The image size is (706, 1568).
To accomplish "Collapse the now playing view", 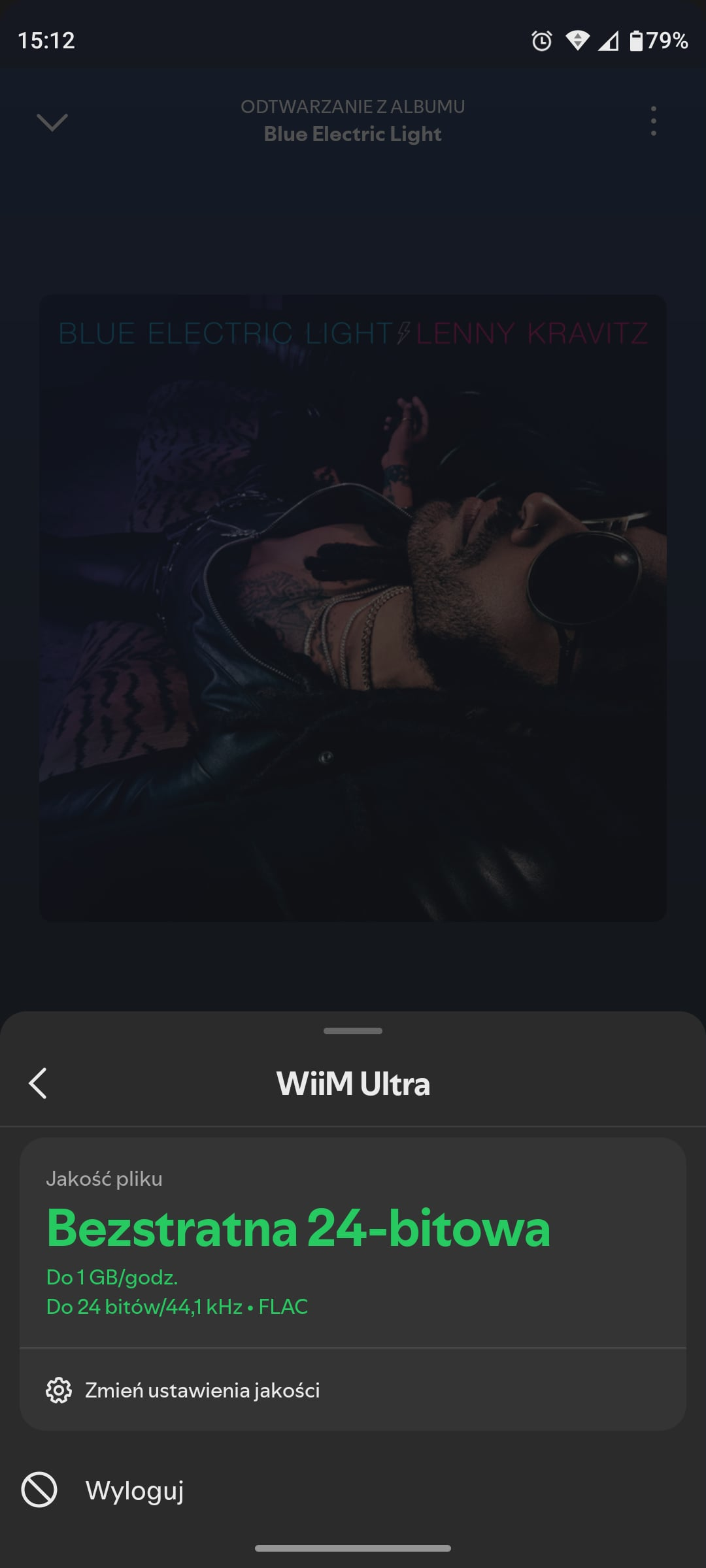I will (x=52, y=122).
